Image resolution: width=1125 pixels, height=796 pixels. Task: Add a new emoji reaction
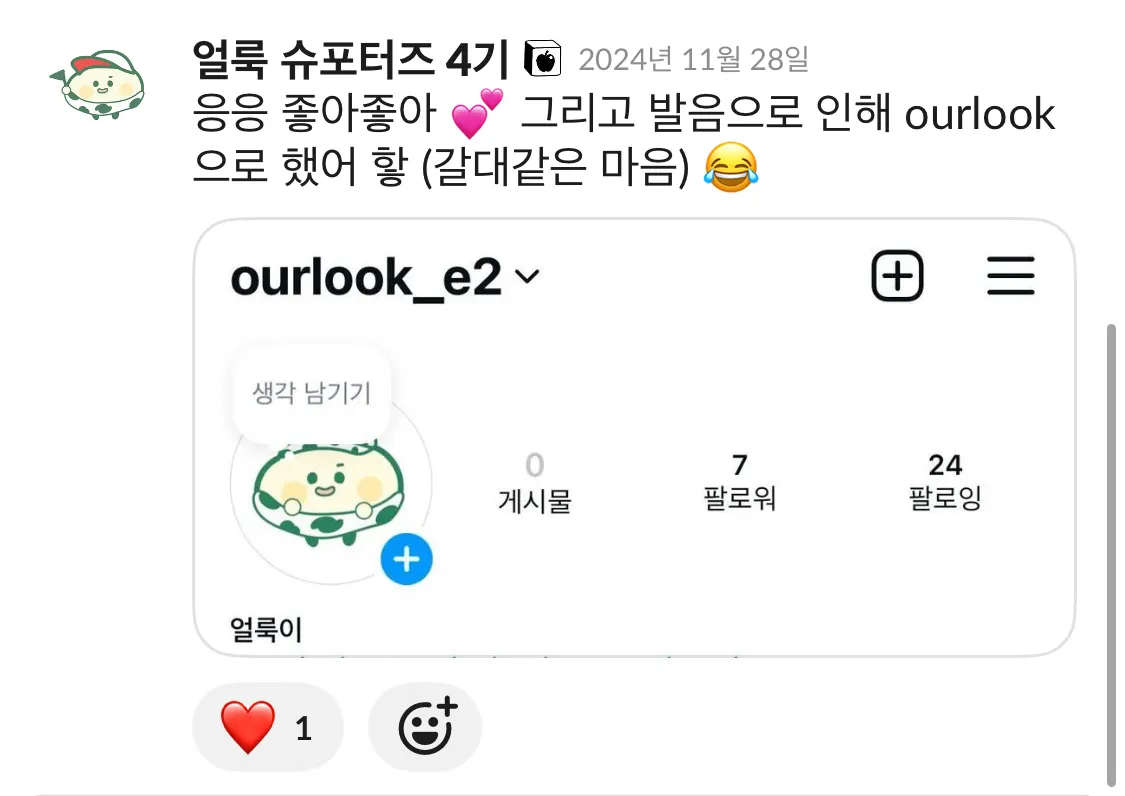tap(426, 727)
